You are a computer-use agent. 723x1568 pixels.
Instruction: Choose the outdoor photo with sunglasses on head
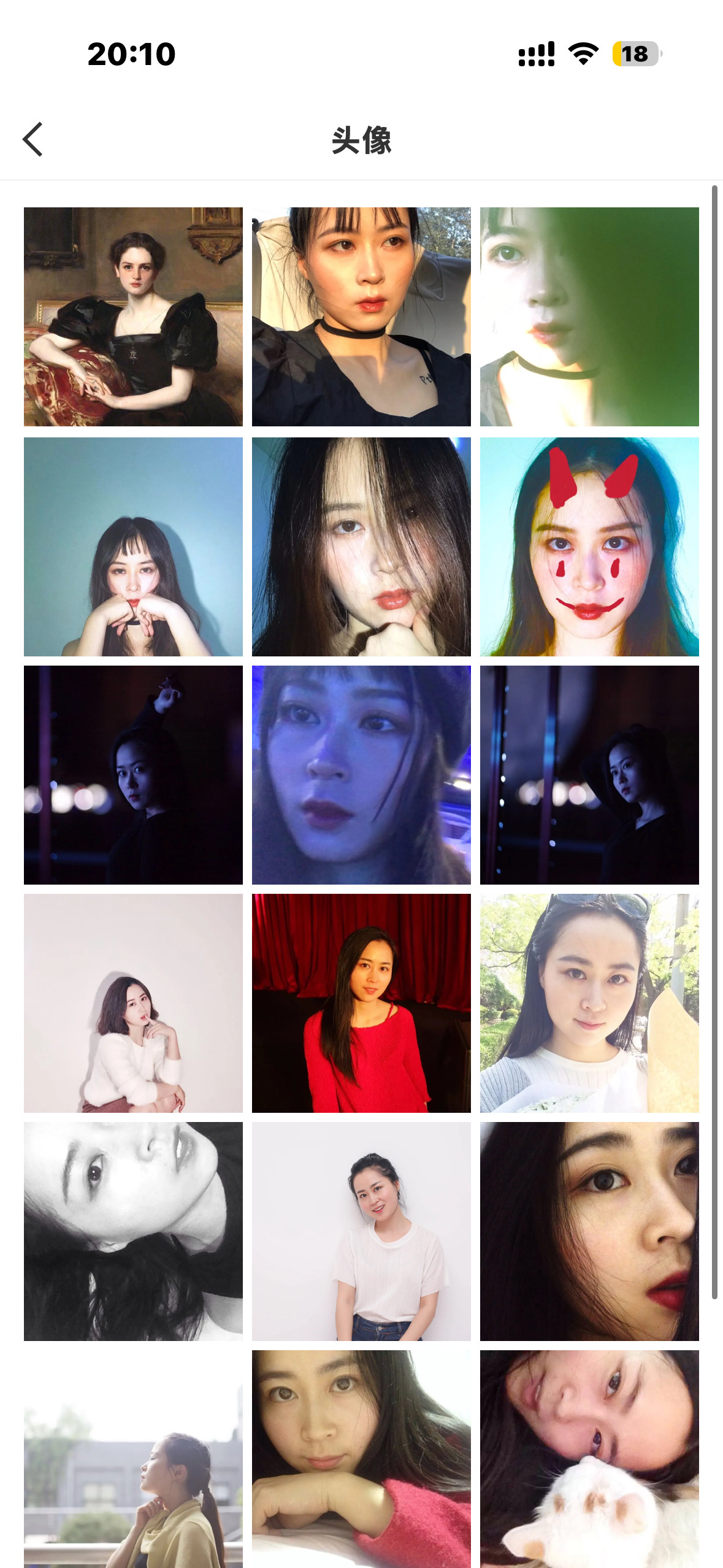(589, 1003)
